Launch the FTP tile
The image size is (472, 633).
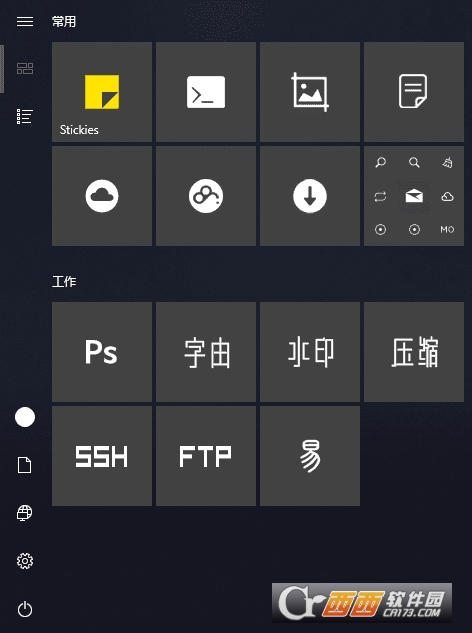click(x=206, y=456)
